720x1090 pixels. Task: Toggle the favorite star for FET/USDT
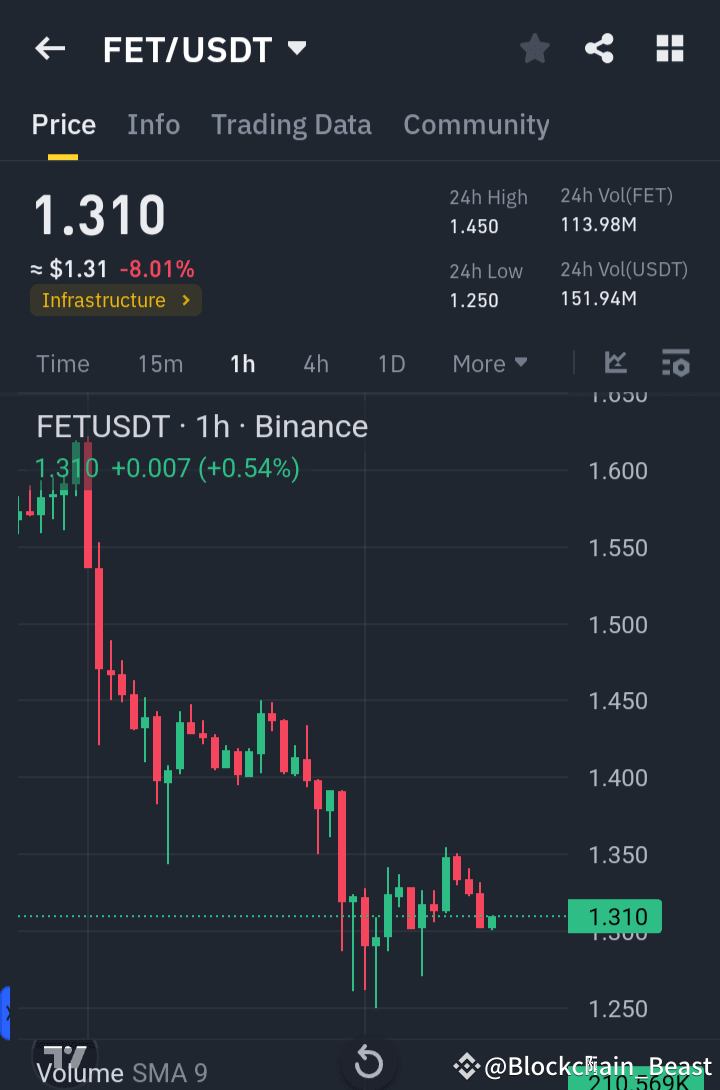(534, 47)
